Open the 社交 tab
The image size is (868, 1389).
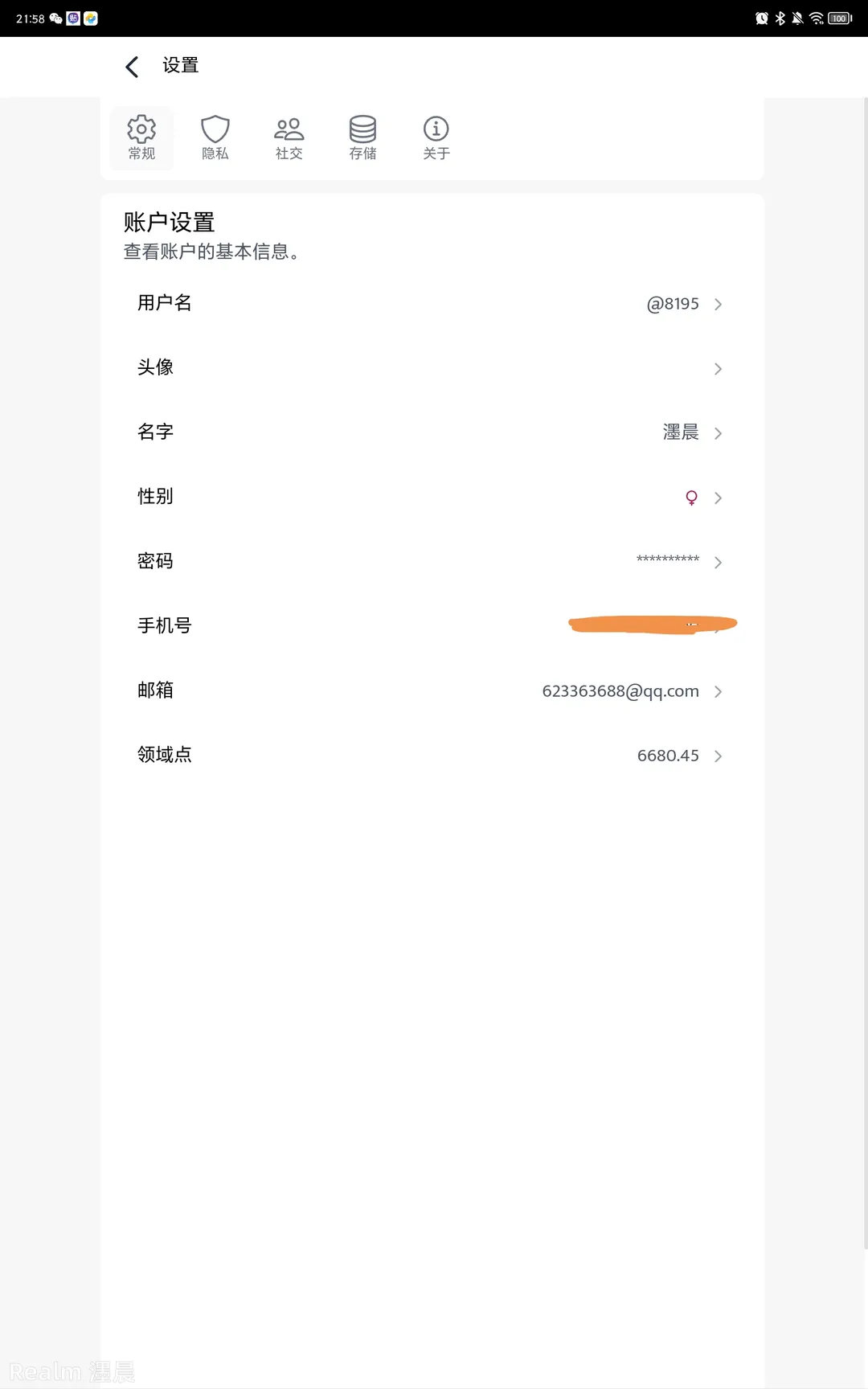pyautogui.click(x=289, y=138)
